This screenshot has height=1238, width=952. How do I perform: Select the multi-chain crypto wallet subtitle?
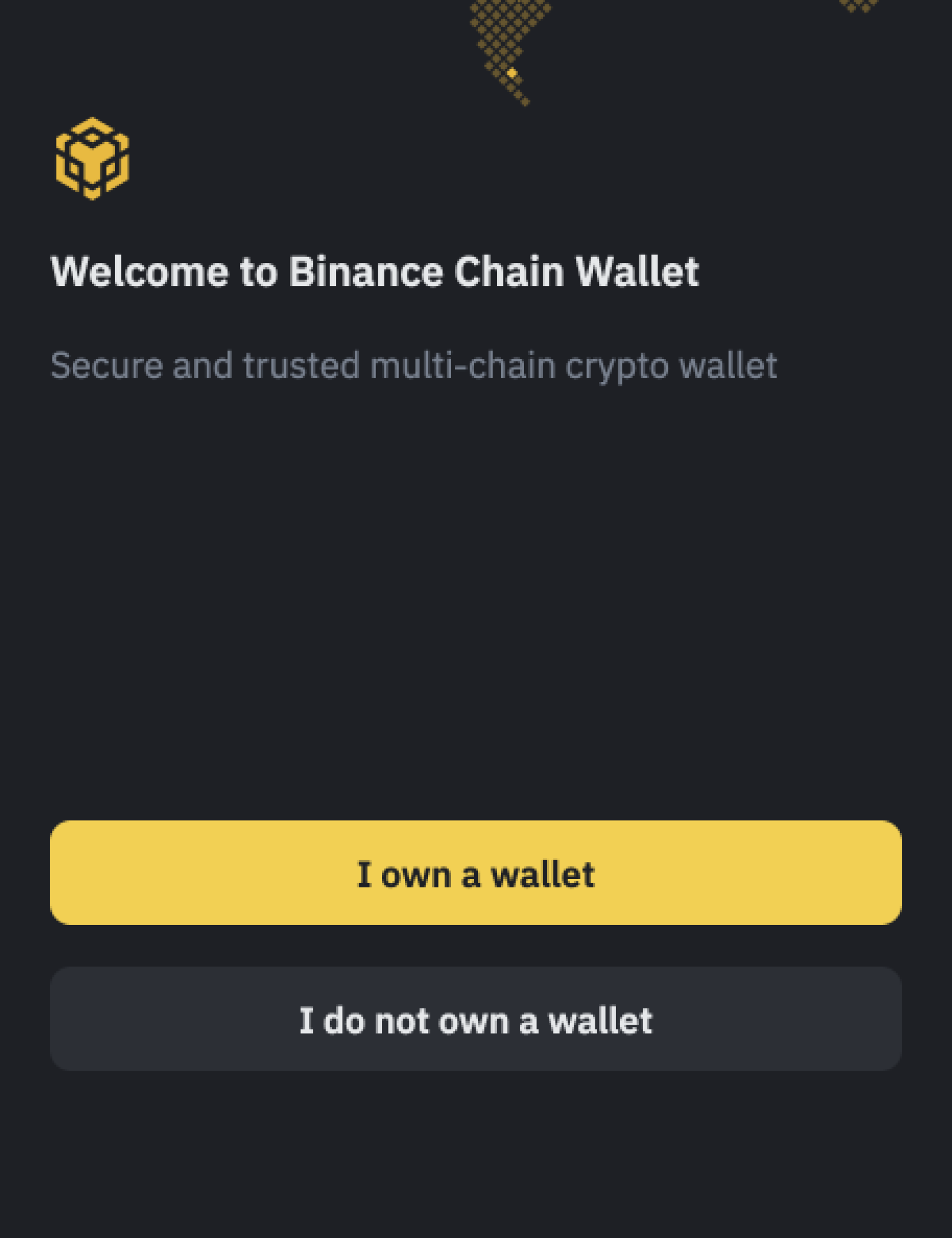[415, 364]
